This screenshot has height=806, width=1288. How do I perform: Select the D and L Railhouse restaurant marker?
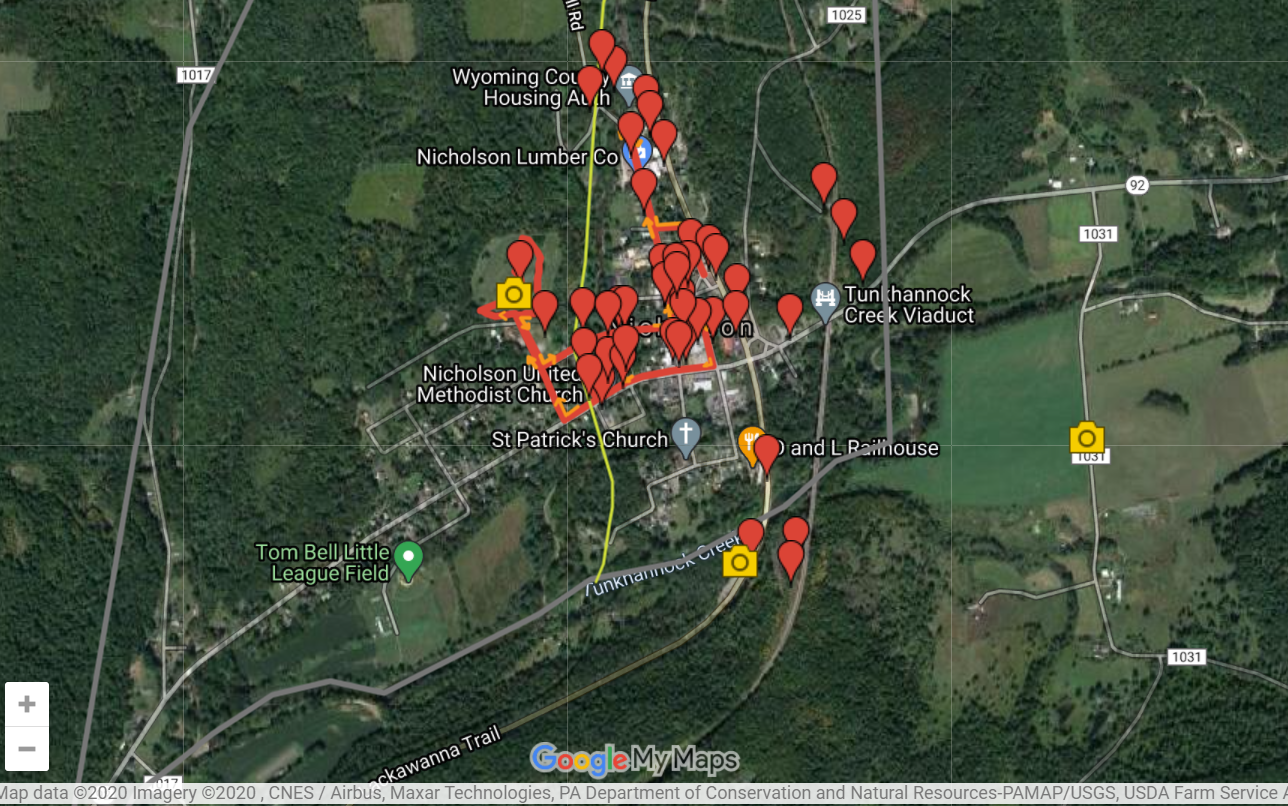click(750, 442)
